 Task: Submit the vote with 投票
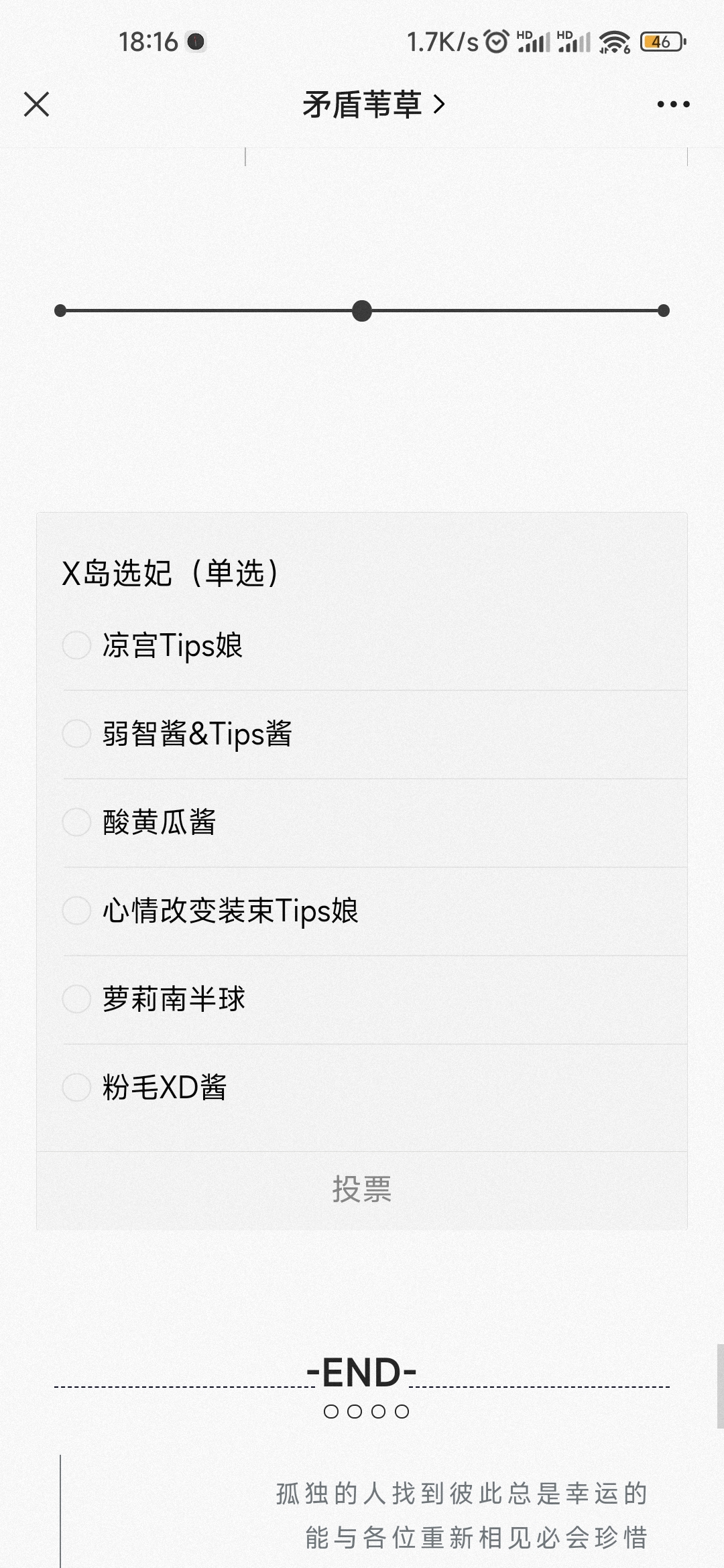362,1190
